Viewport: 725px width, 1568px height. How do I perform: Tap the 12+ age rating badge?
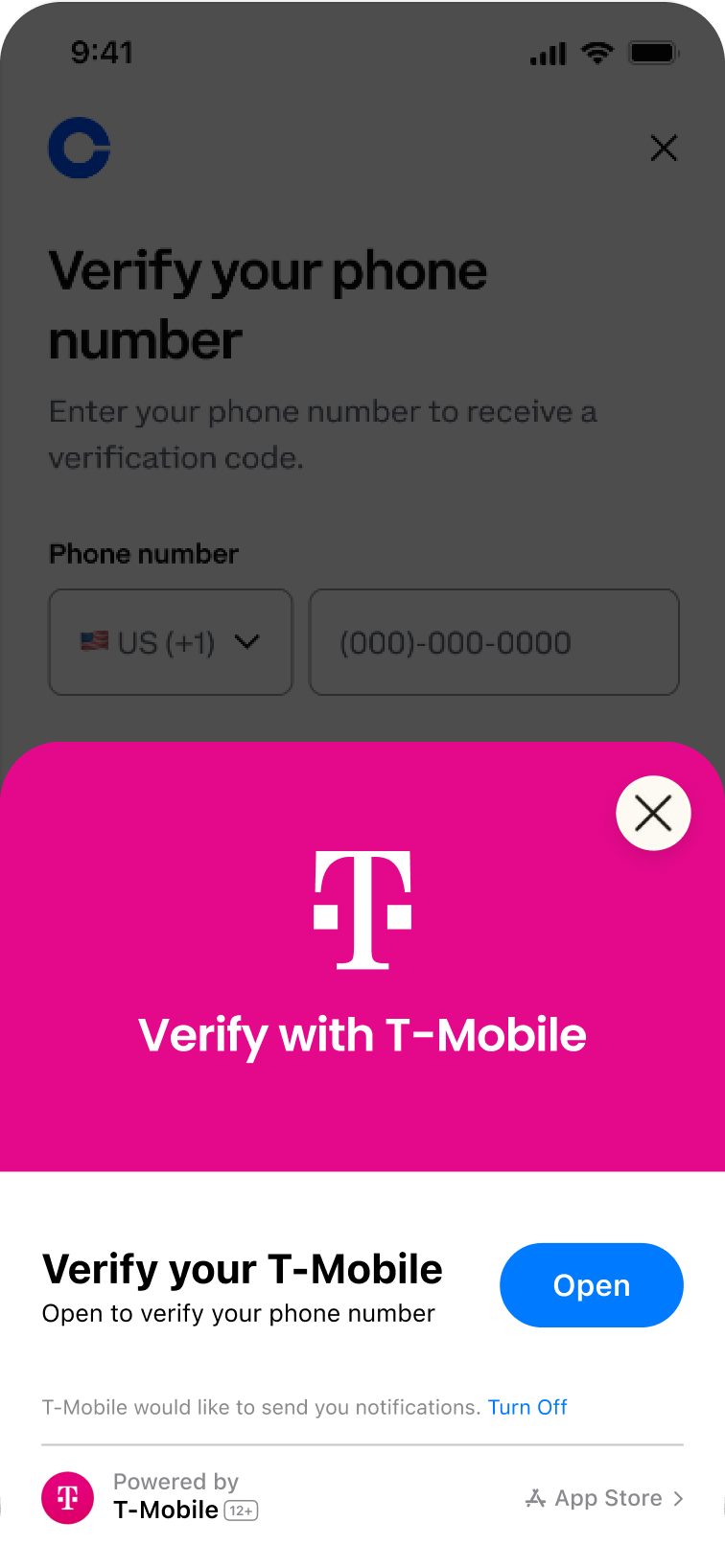pos(241,1510)
